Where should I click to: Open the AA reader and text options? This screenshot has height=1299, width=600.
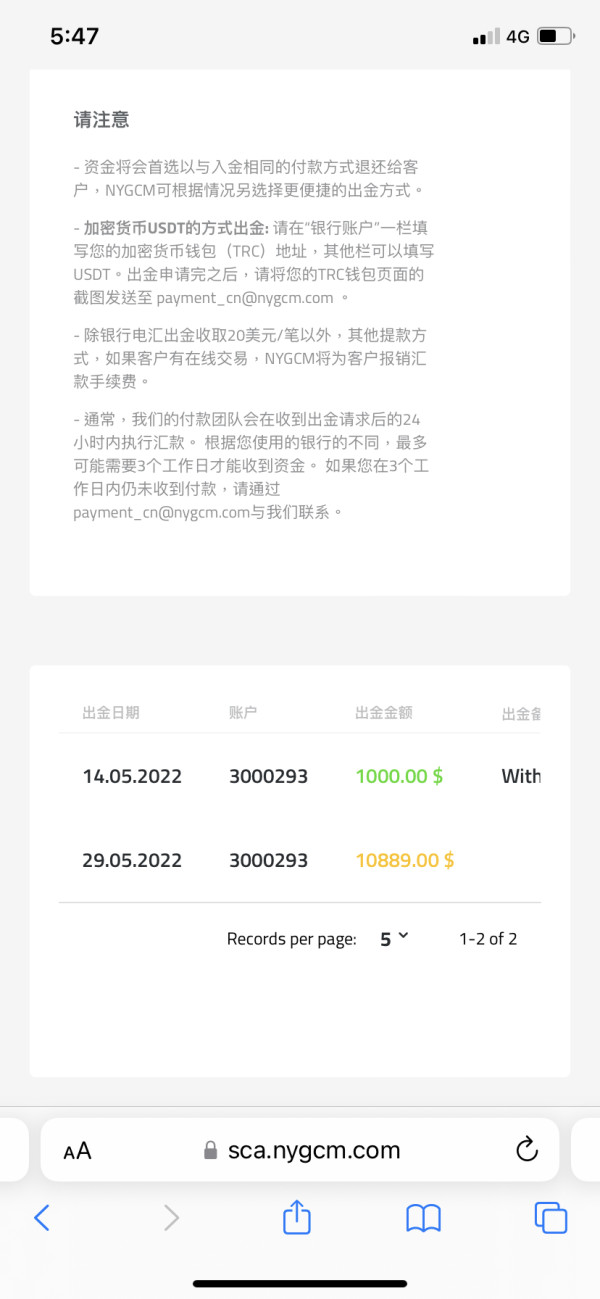(77, 1151)
